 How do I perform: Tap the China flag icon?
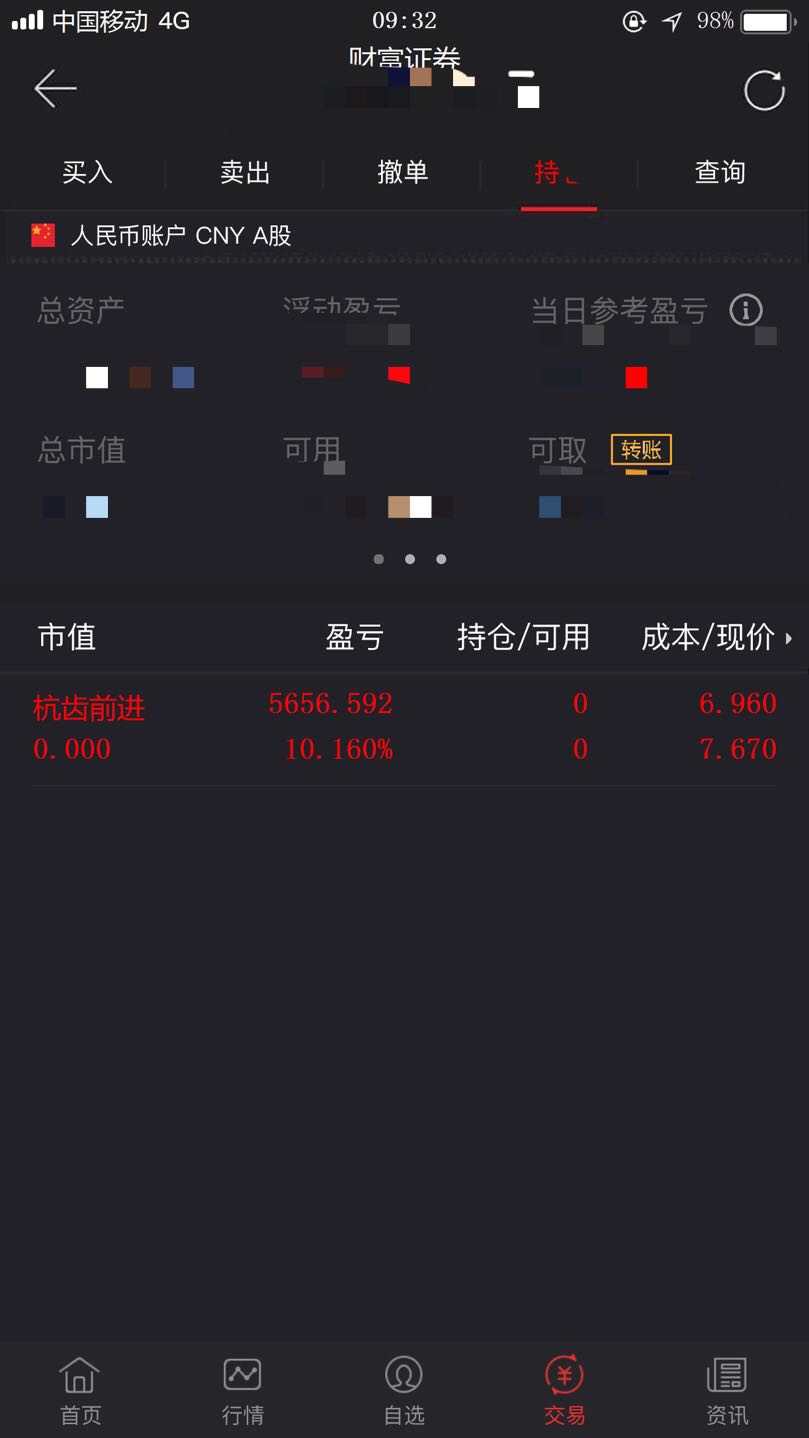(x=41, y=235)
